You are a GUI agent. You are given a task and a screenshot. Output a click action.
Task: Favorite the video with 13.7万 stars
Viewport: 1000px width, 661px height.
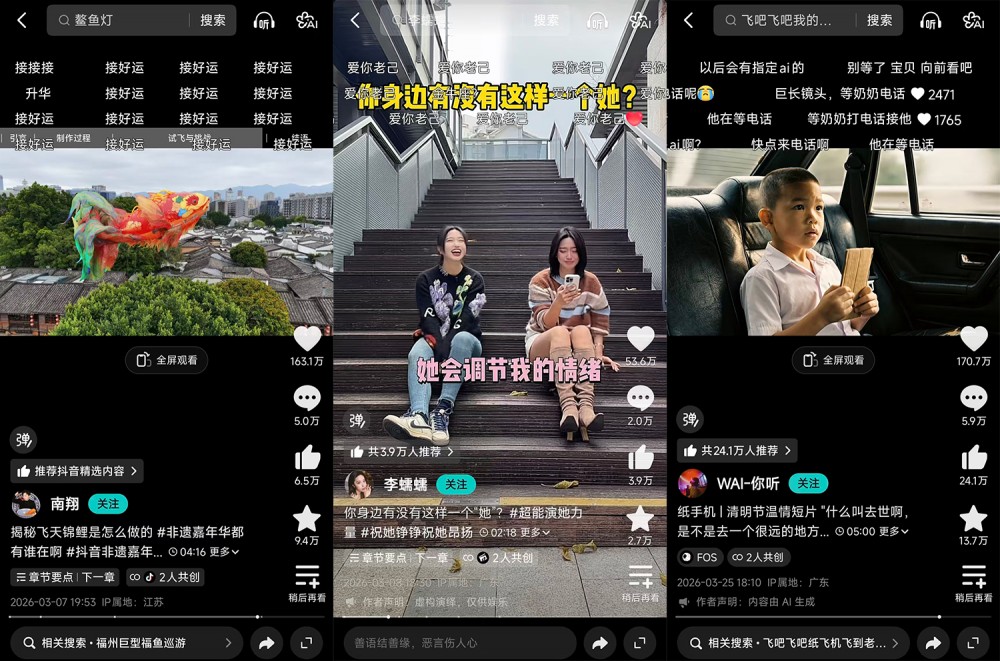[x=973, y=519]
